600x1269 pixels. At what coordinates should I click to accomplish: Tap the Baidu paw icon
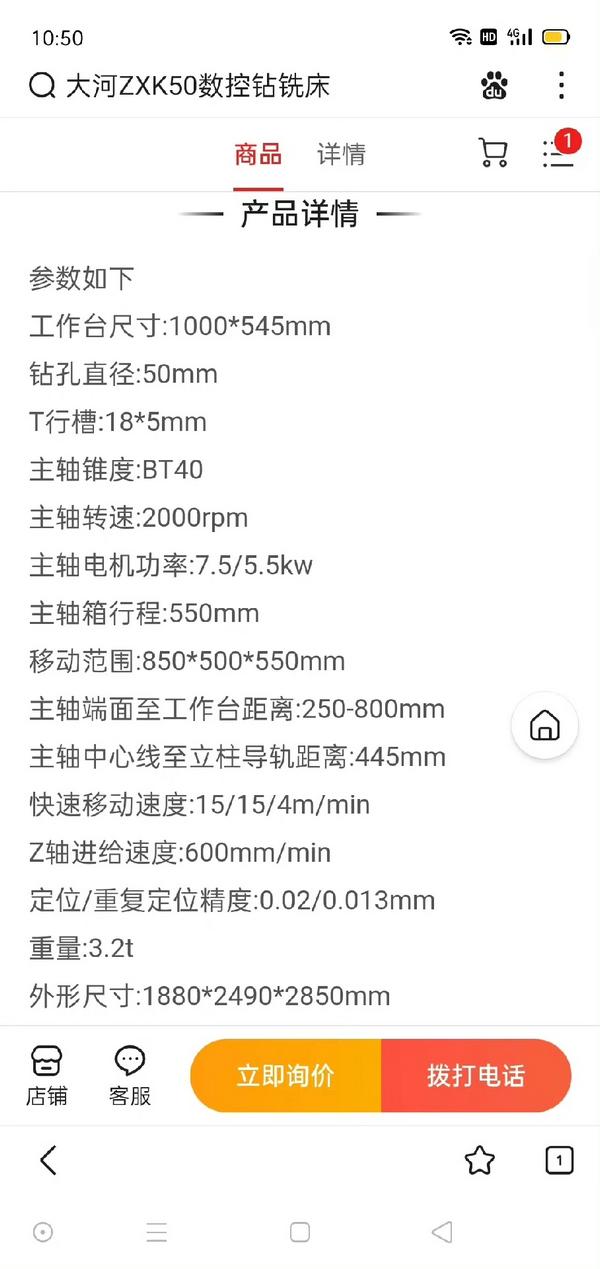pos(495,86)
